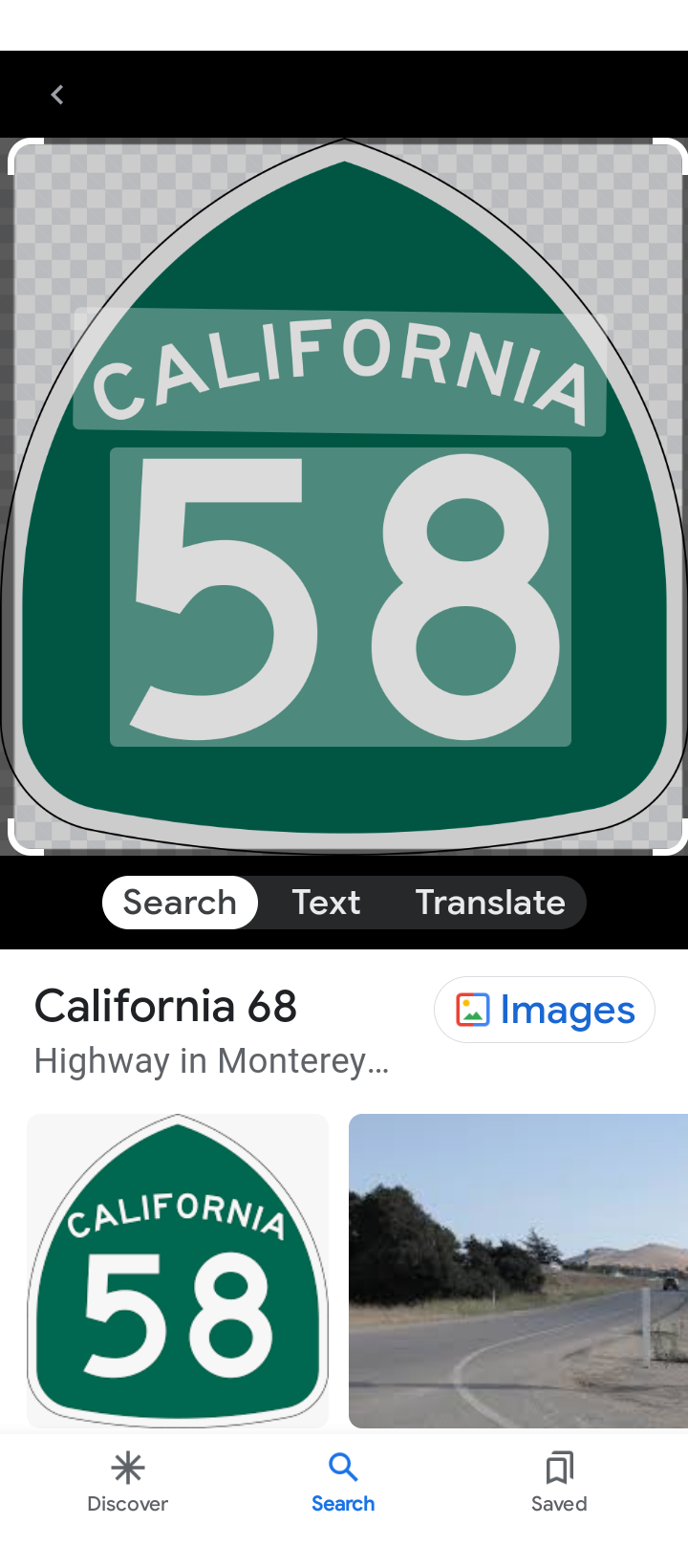Screen dimensions: 688x1568
Task: Open the Images results button
Action: point(545,1010)
